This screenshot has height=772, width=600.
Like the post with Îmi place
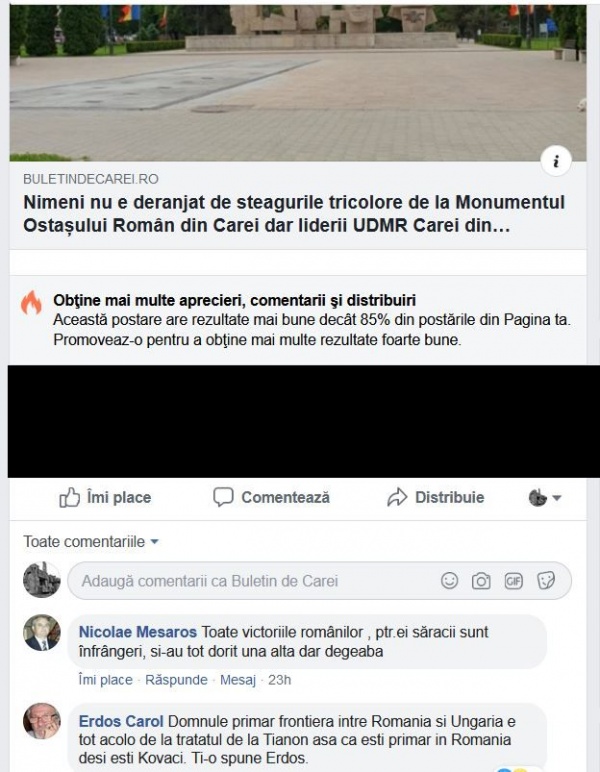pyautogui.click(x=105, y=497)
